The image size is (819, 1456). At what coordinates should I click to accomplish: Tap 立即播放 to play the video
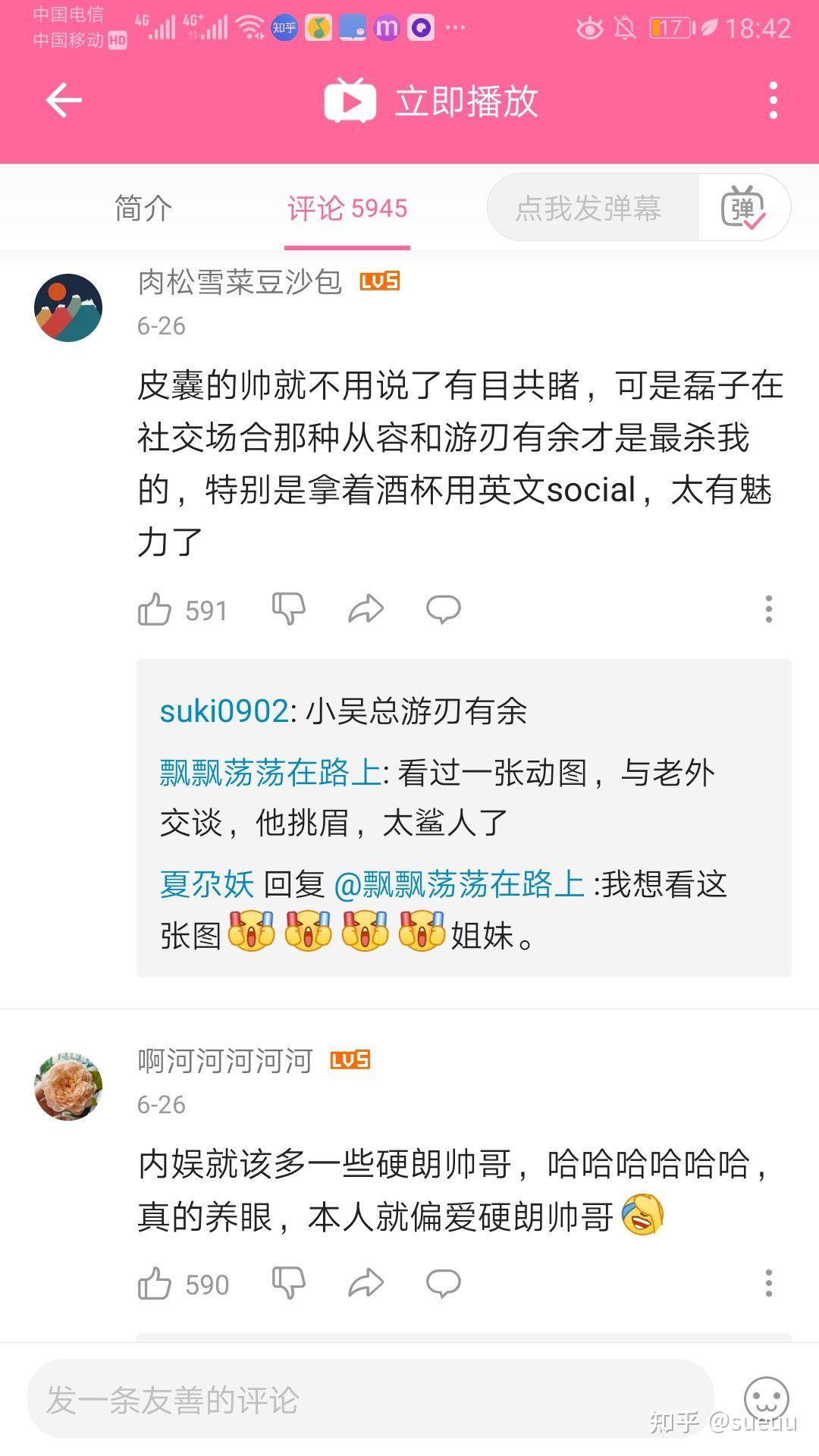(x=431, y=100)
